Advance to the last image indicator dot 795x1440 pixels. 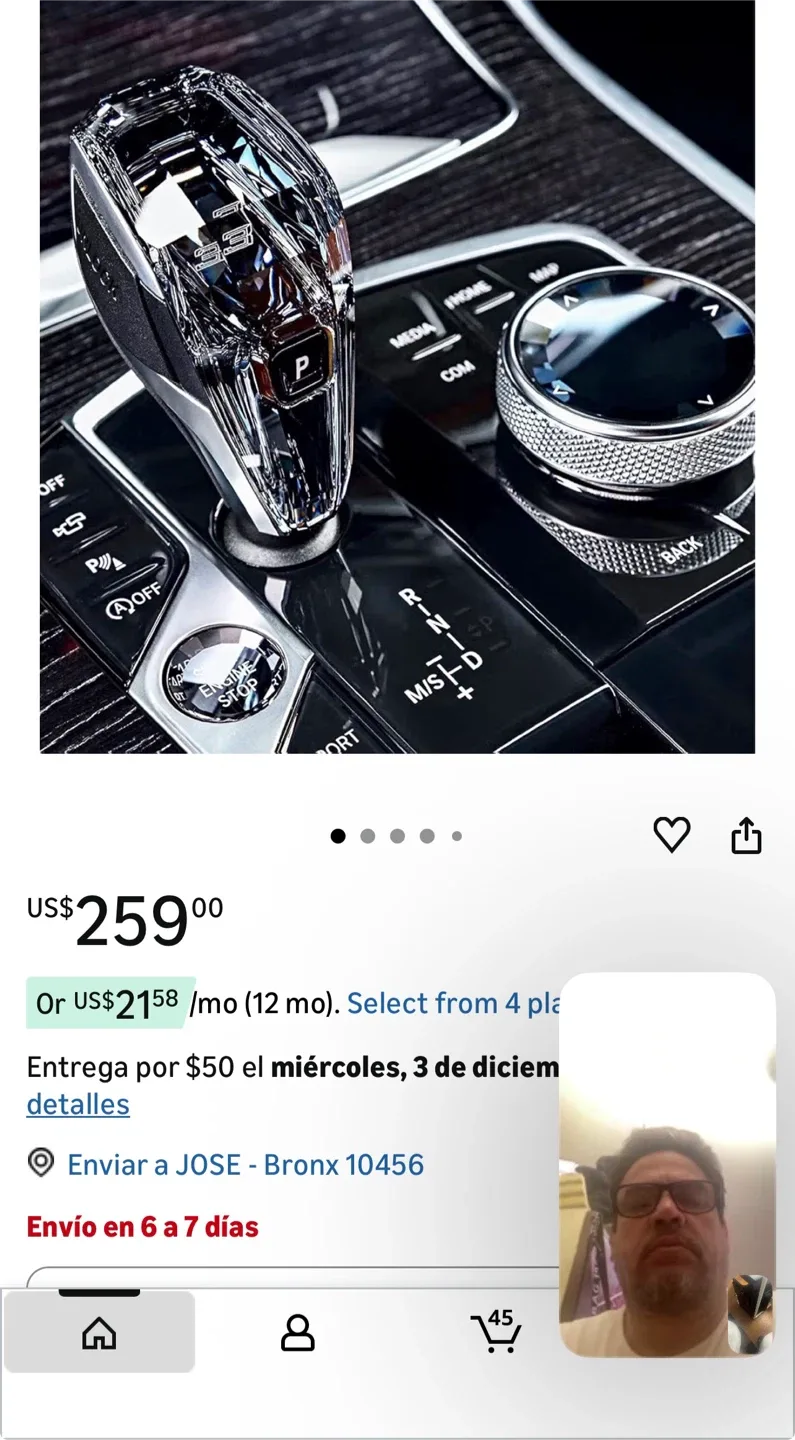457,836
